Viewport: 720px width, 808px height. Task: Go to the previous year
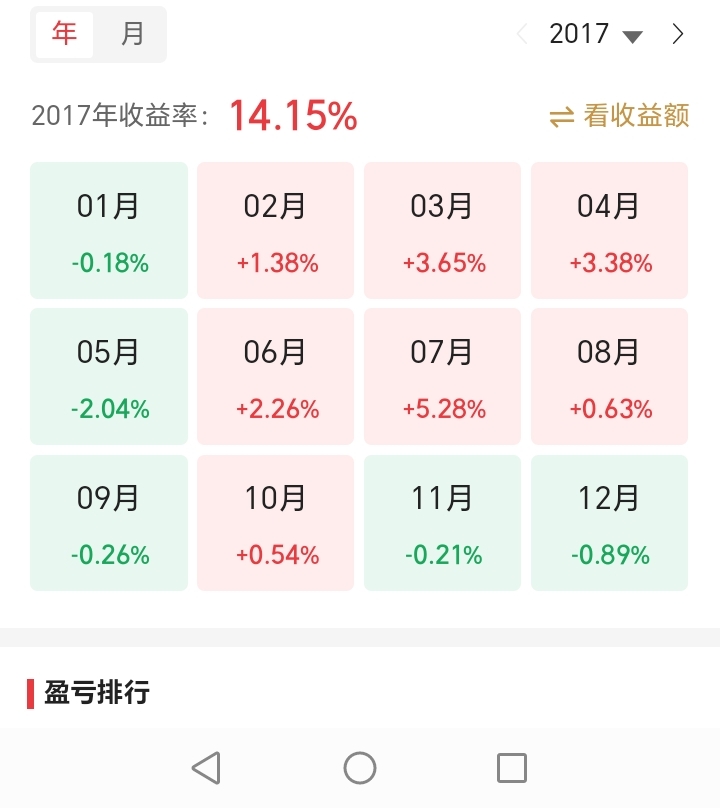(522, 34)
